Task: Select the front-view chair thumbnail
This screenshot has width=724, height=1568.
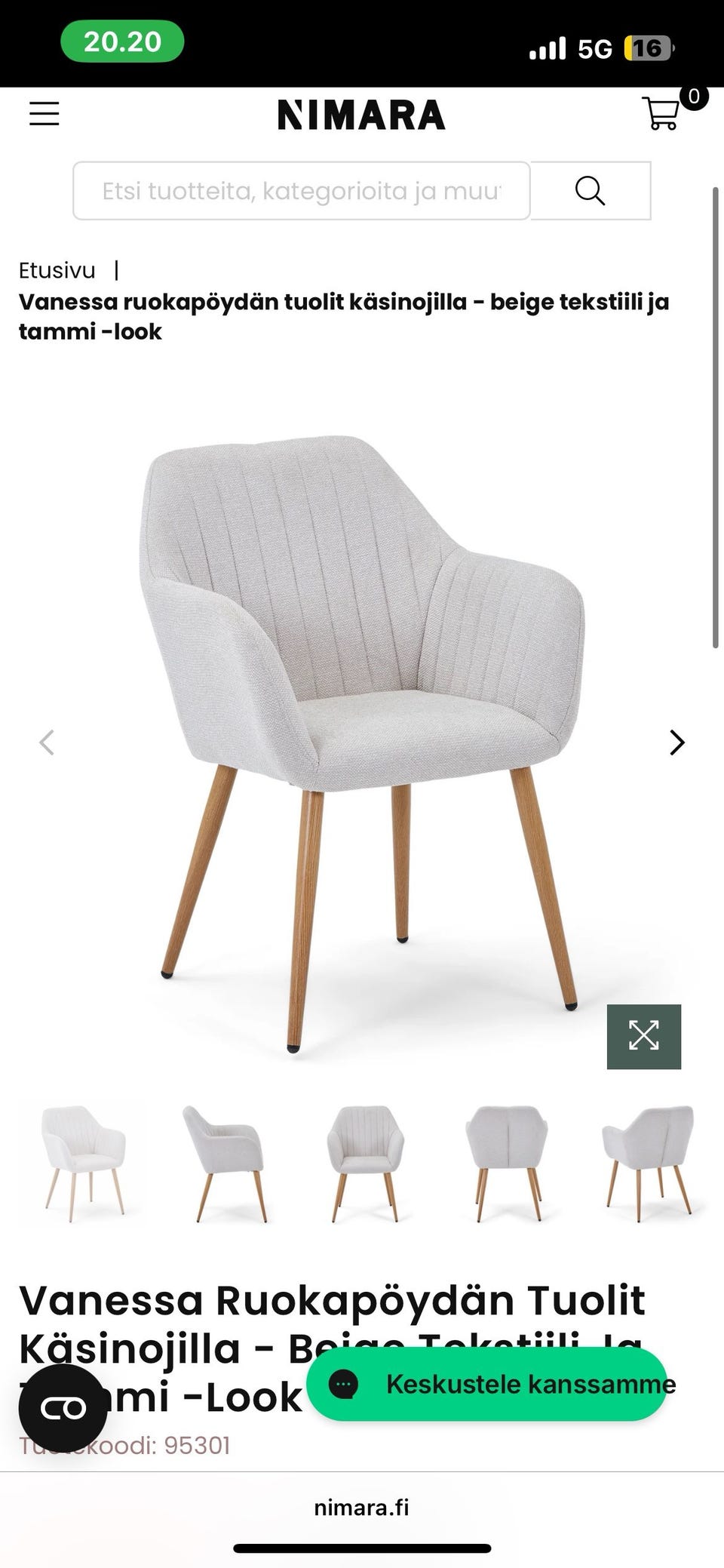Action: point(365,1164)
